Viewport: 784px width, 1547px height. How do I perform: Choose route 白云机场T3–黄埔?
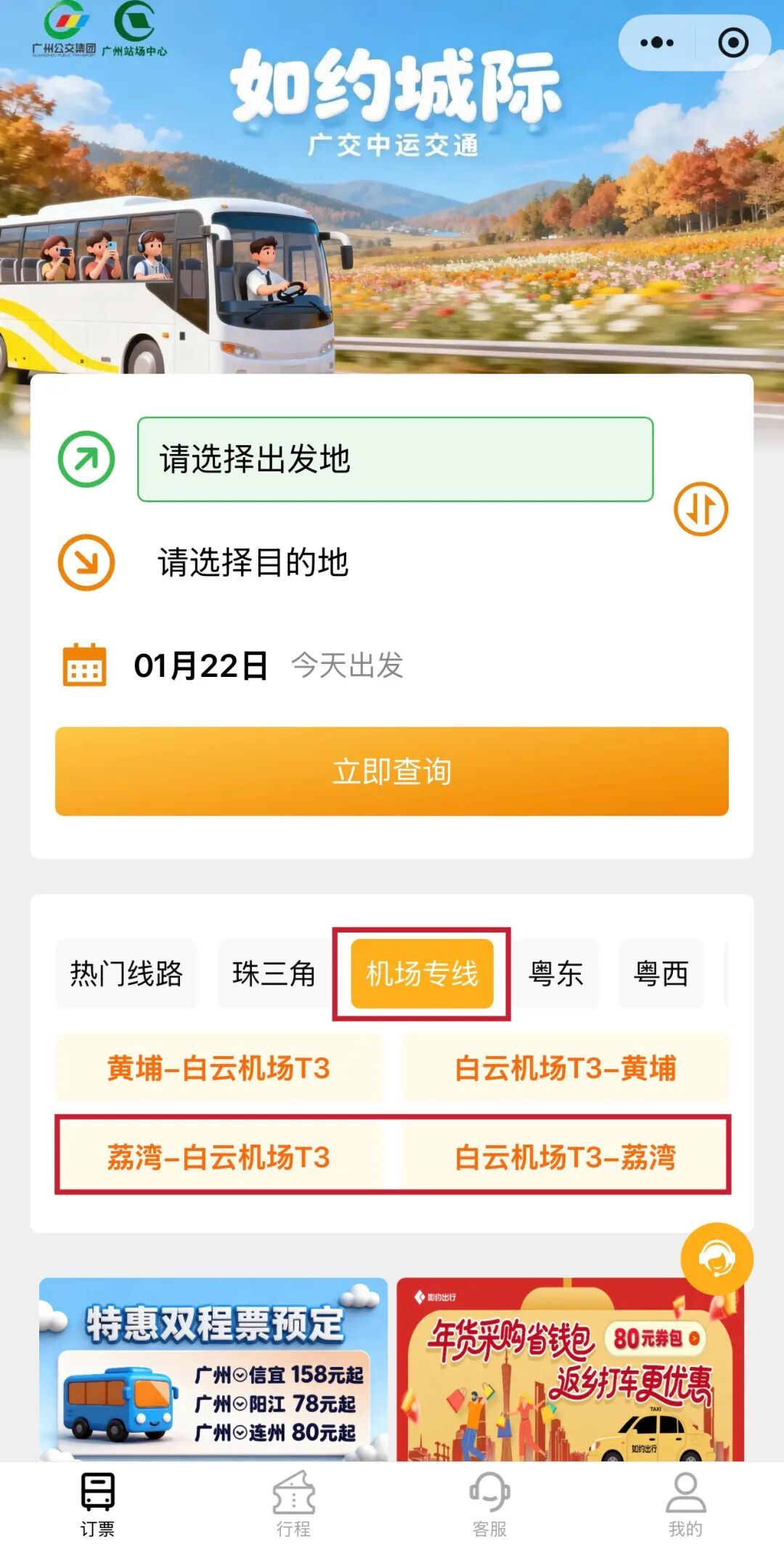click(x=565, y=1068)
